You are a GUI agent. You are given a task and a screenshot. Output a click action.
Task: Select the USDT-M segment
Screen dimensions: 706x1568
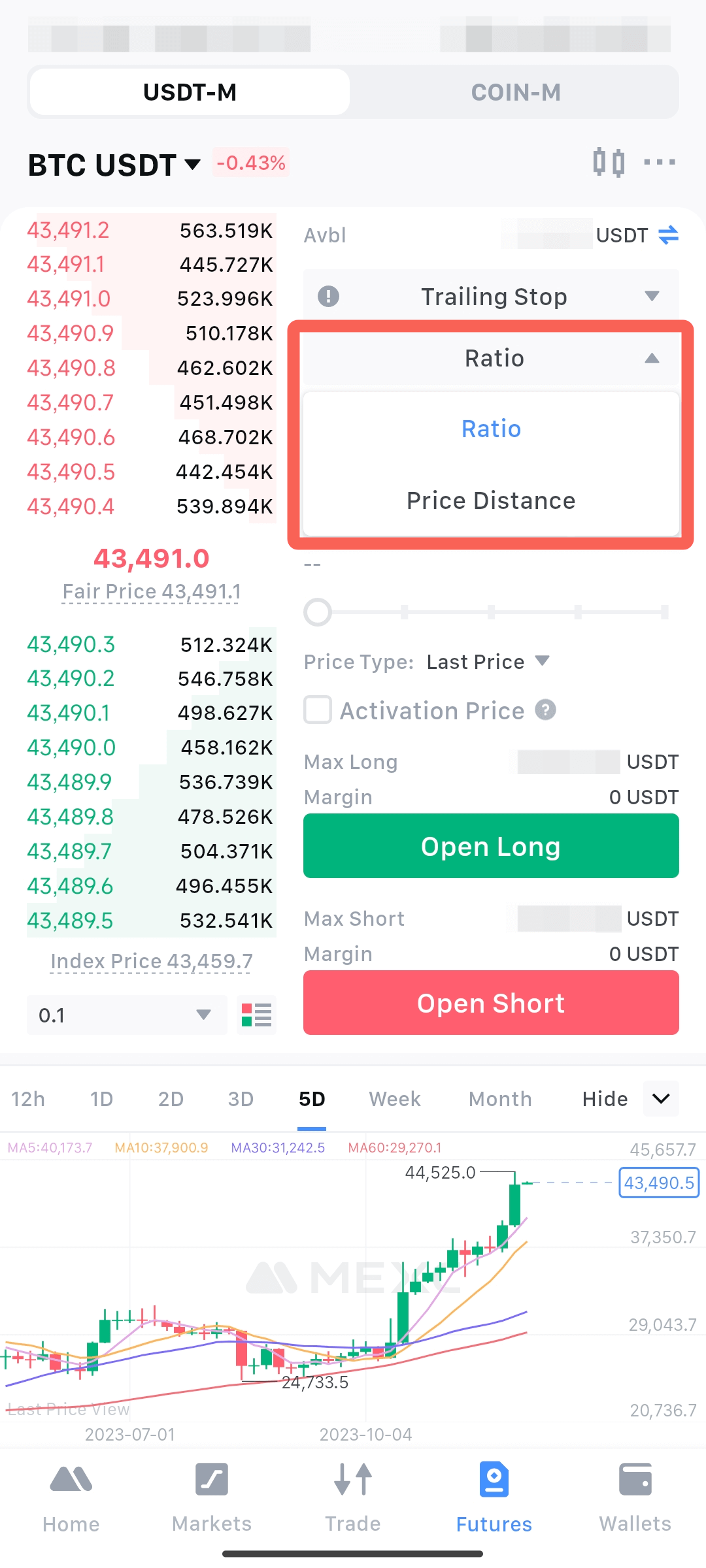(x=190, y=92)
